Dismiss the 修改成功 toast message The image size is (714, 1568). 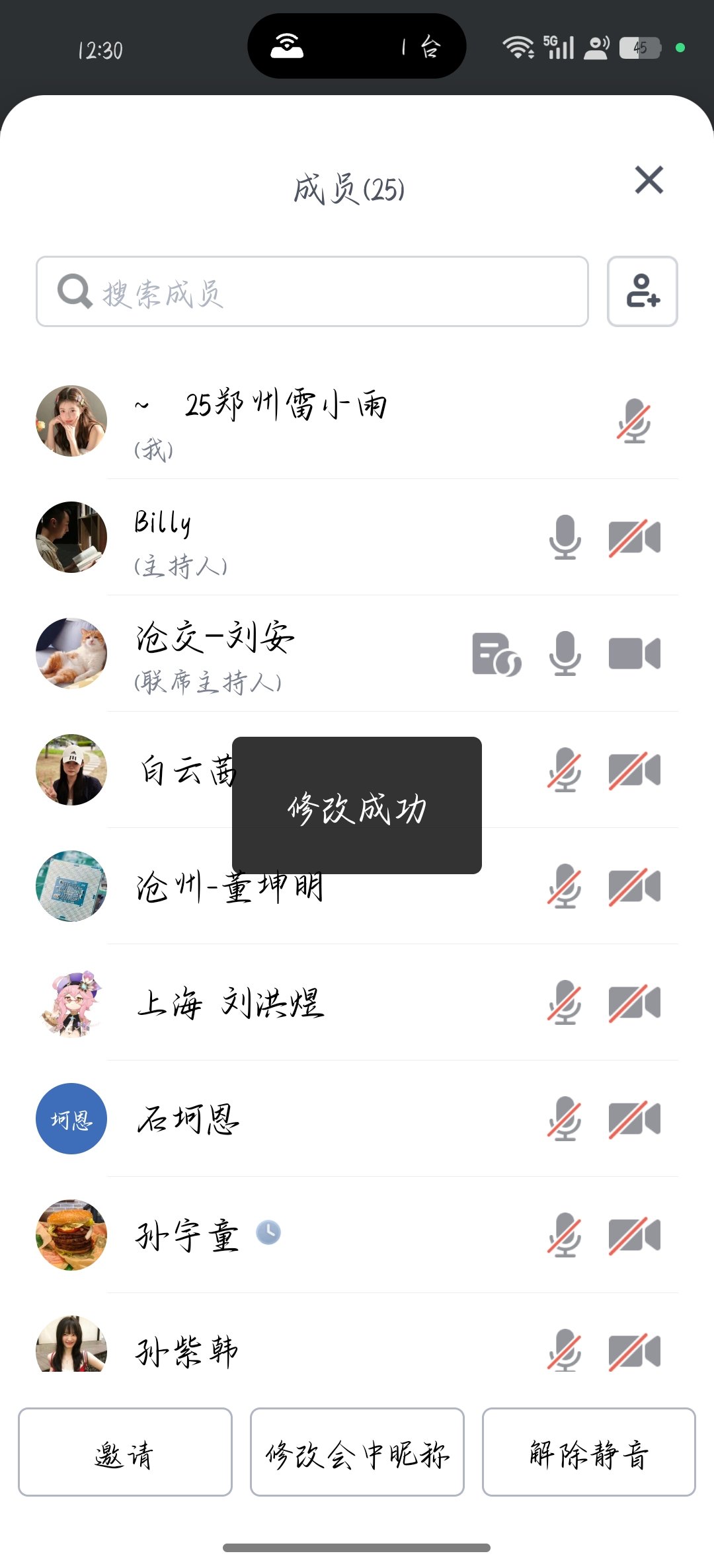pyautogui.click(x=356, y=807)
